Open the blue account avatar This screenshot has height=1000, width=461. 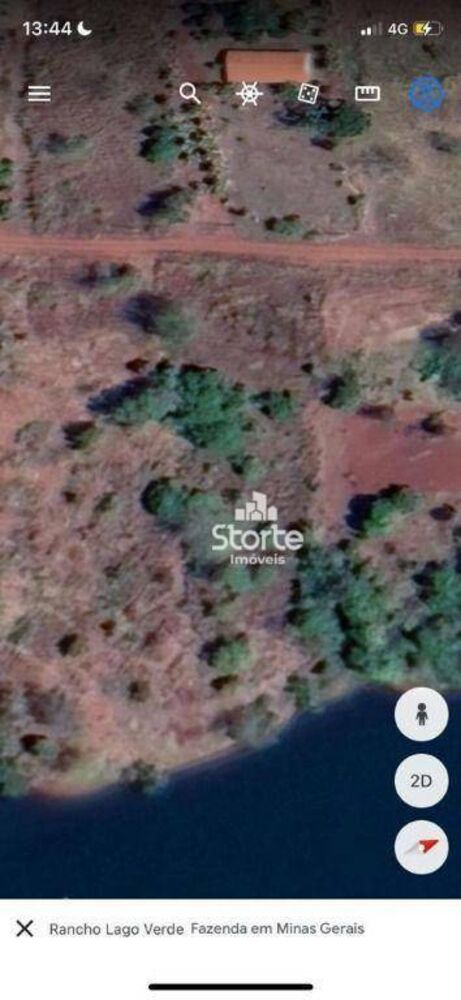[x=426, y=94]
